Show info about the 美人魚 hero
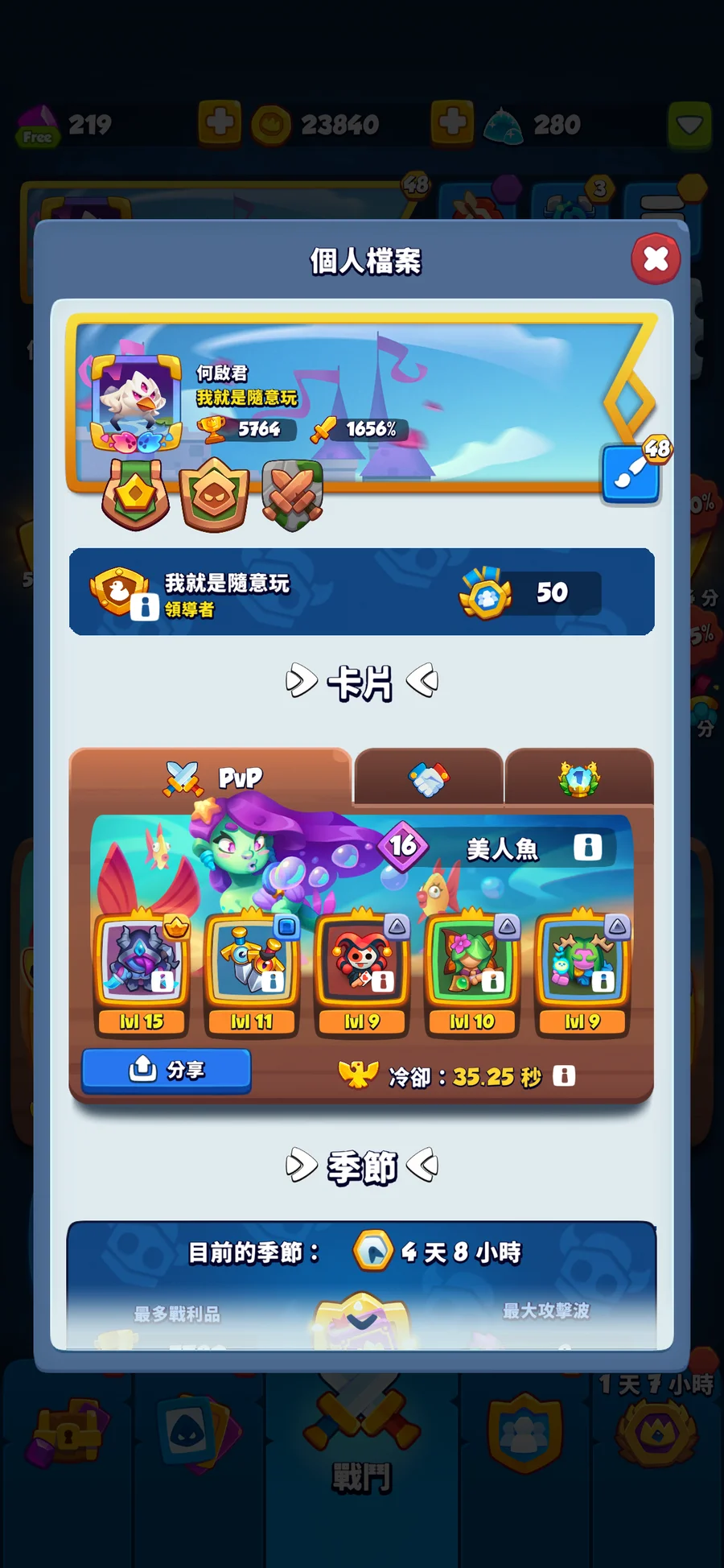This screenshot has height=1568, width=724. (587, 847)
